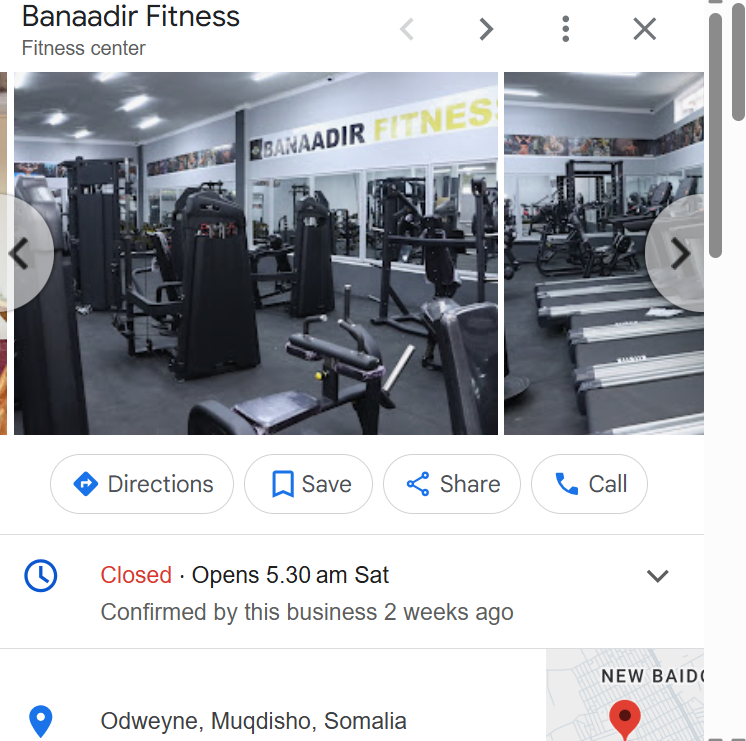Share Banaadir Fitness listing

[x=452, y=484]
